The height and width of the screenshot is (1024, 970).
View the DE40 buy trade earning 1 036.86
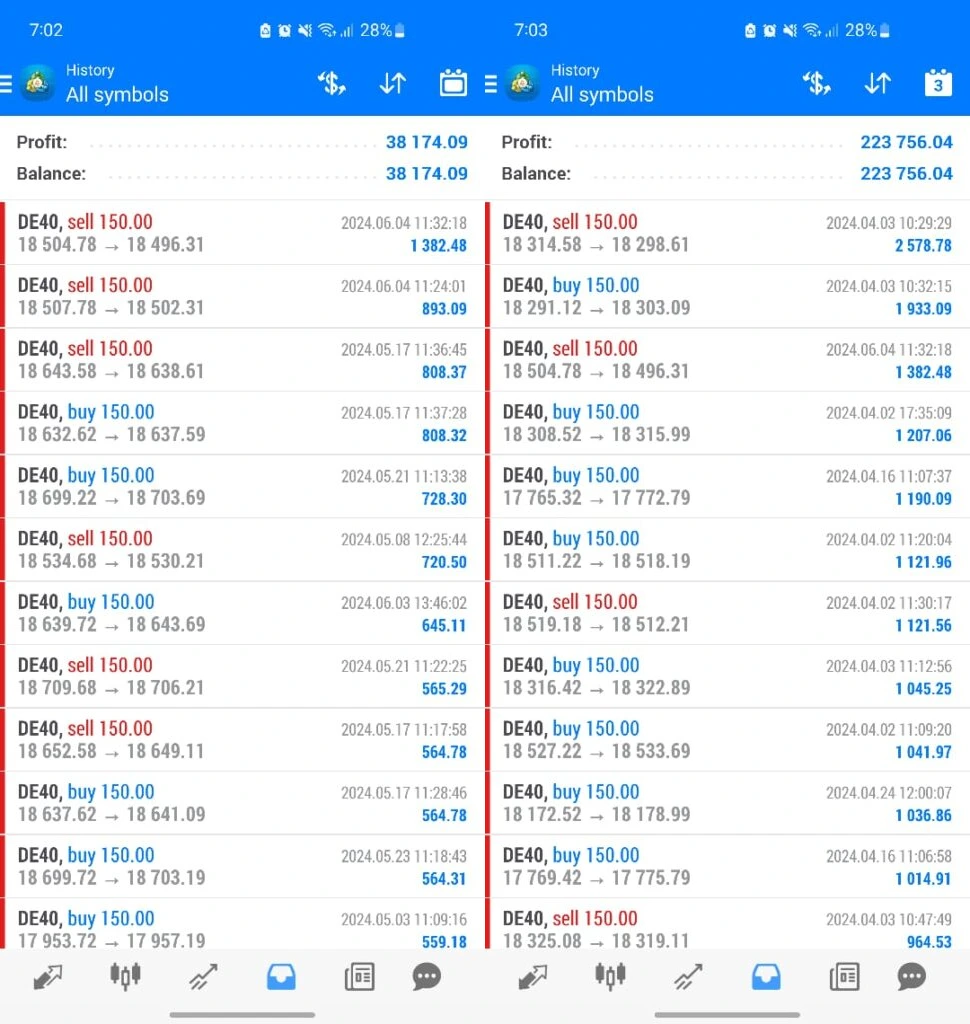point(727,803)
